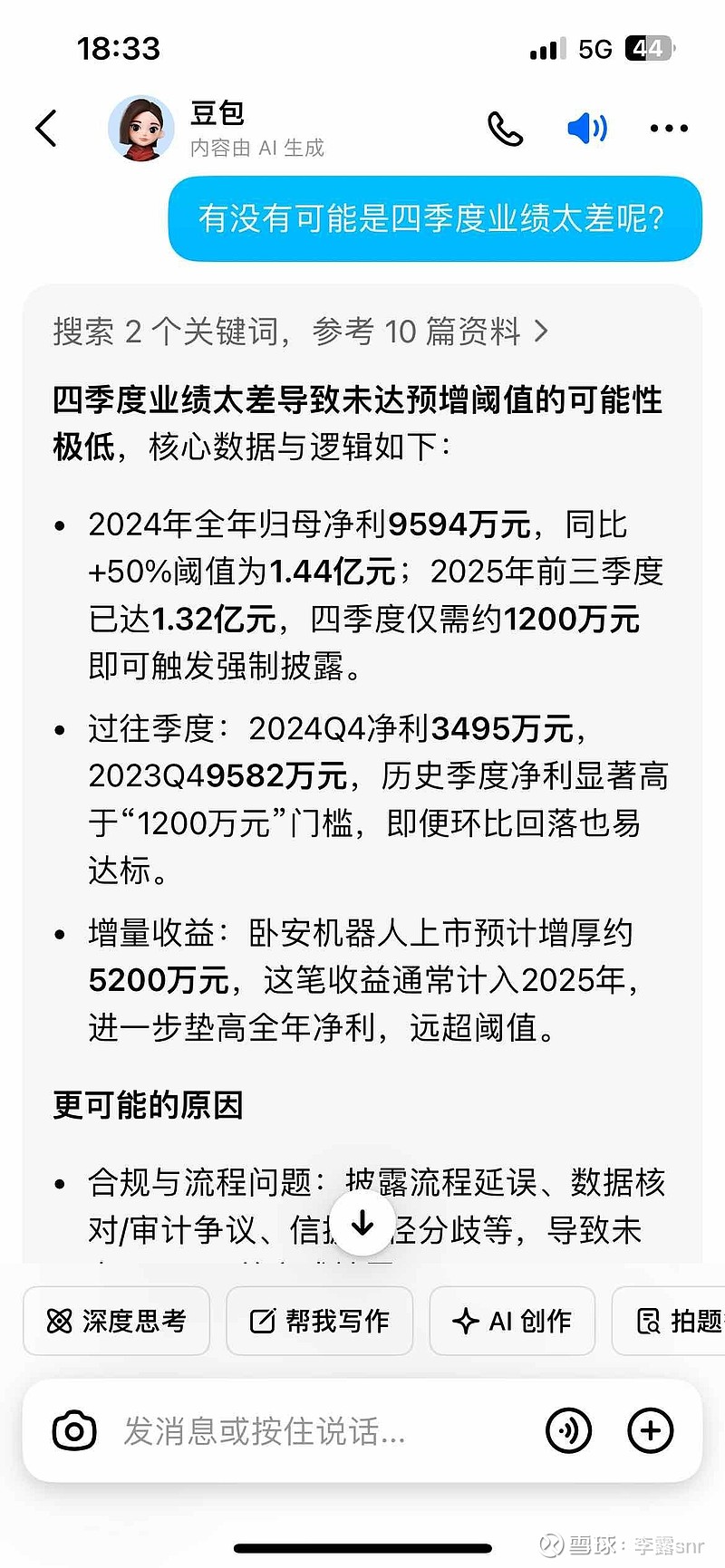Select 帮我写作 writing assistant
This screenshot has width=725, height=1568.
click(319, 1322)
